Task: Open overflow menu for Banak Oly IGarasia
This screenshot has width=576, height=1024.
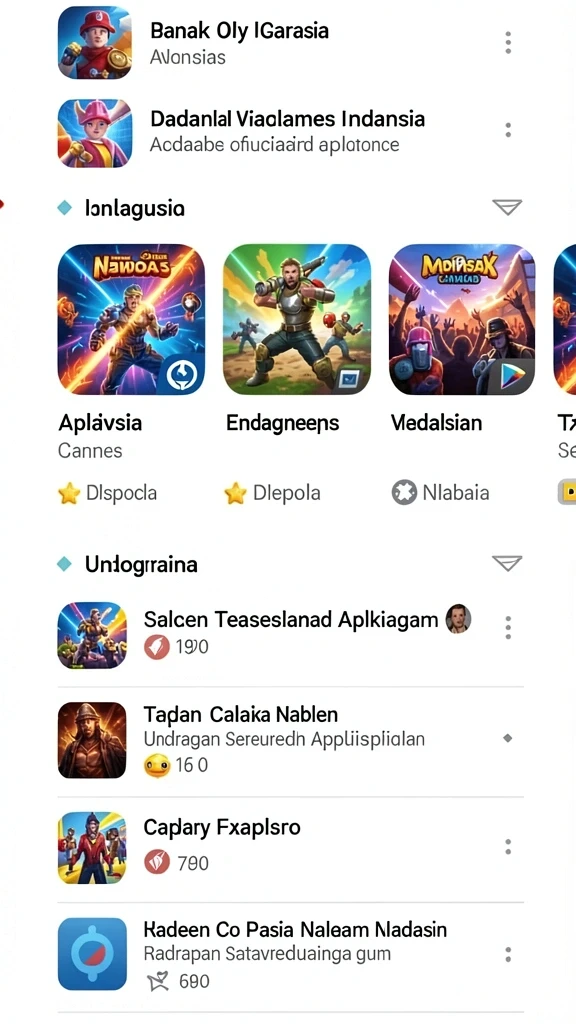Action: [x=508, y=43]
